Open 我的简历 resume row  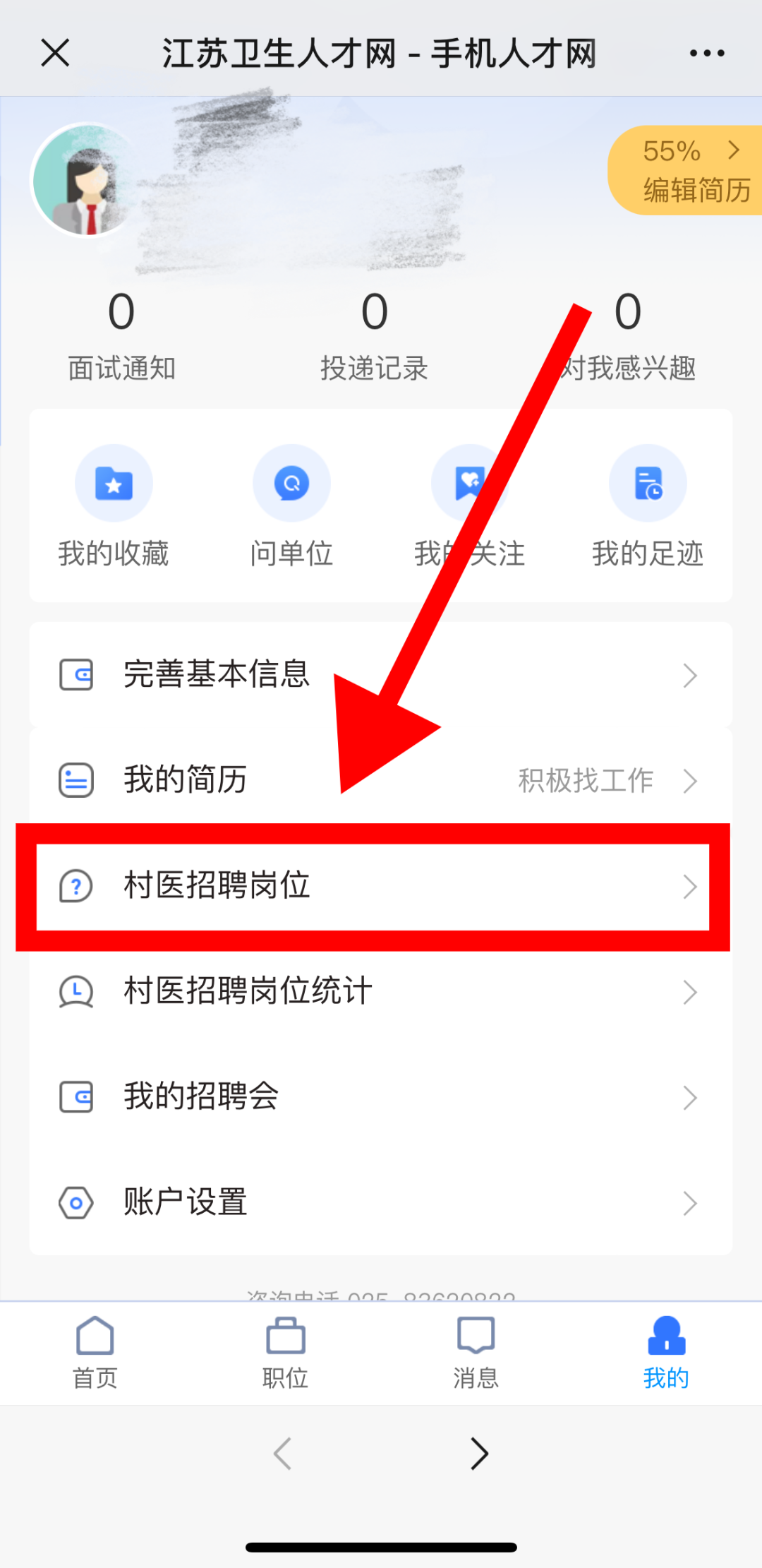click(380, 780)
